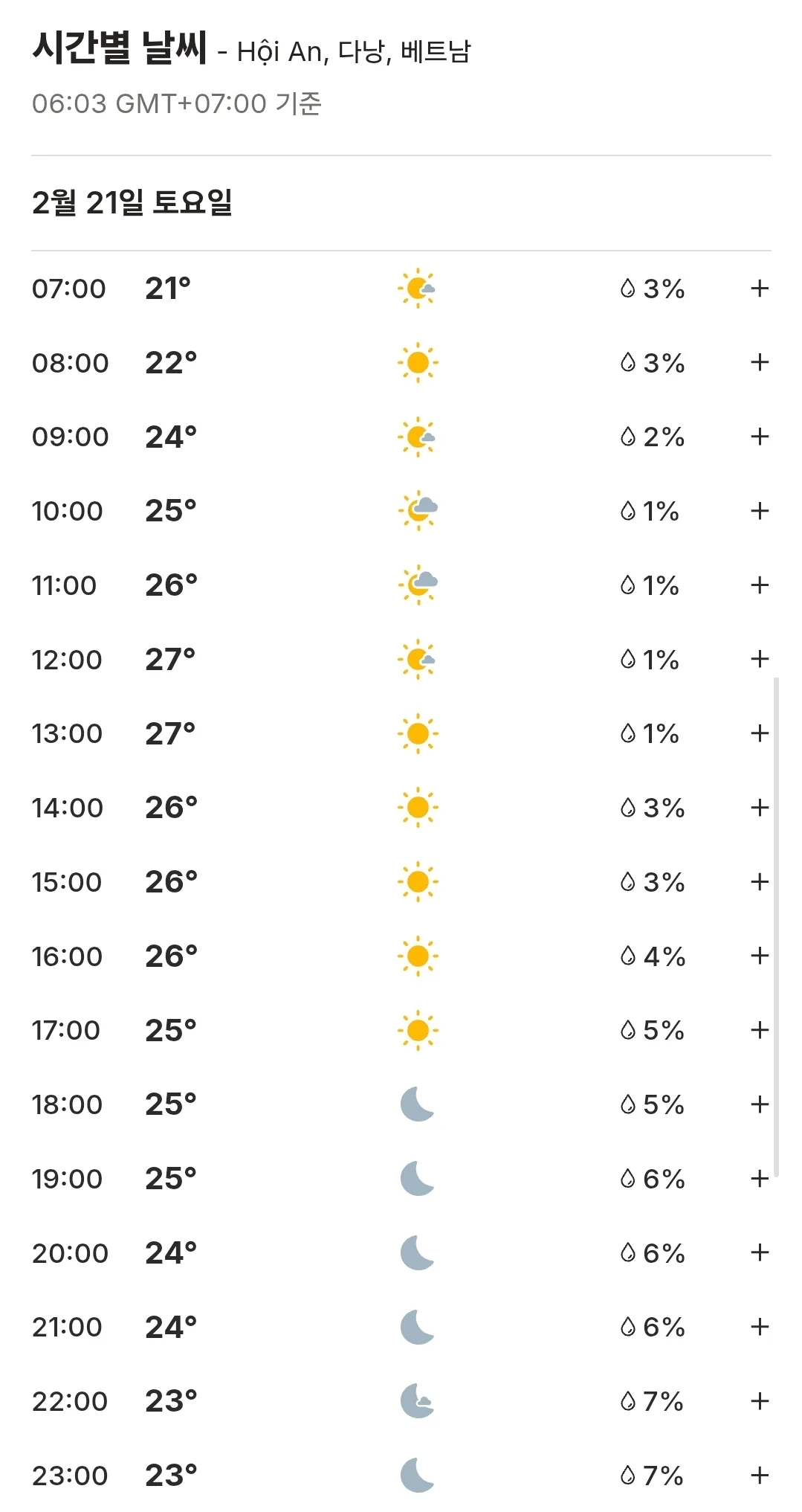Image resolution: width=802 pixels, height=1512 pixels.
Task: Open details for the 23:00 forecast
Action: point(759,1476)
